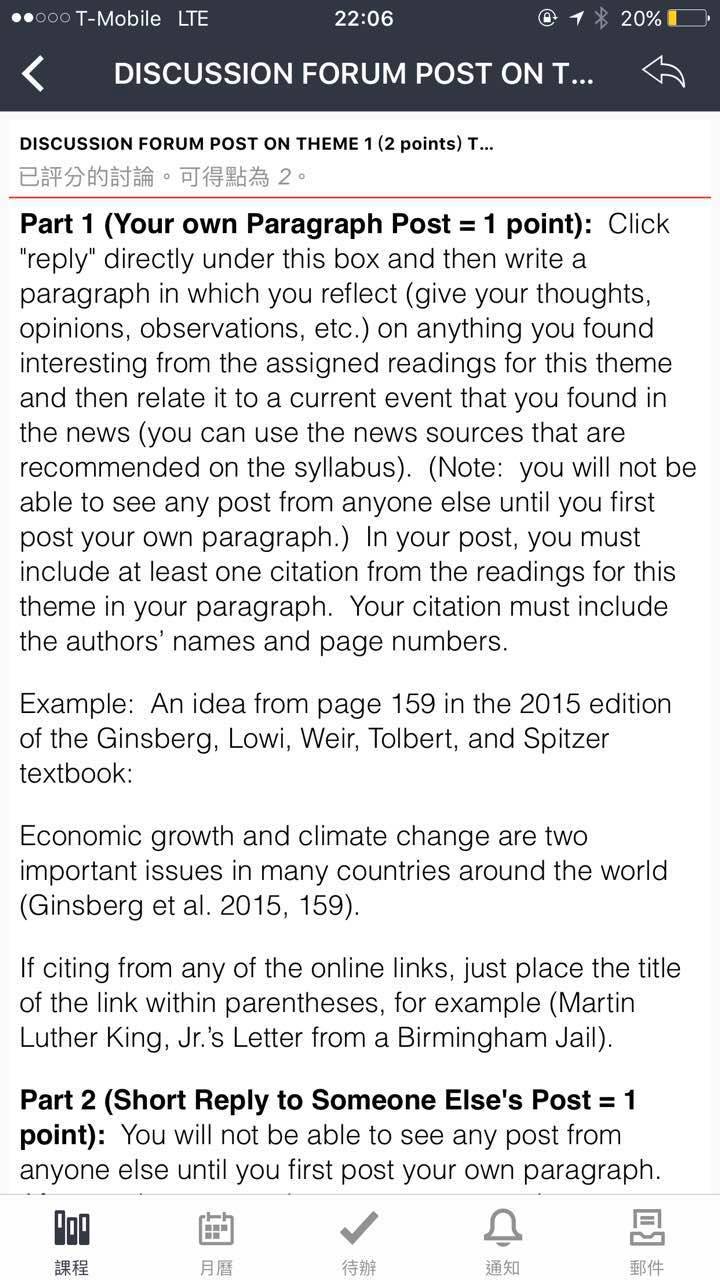This screenshot has width=720, height=1280.
Task: Switch to the 待辦 to-do tab
Action: coord(359,1240)
